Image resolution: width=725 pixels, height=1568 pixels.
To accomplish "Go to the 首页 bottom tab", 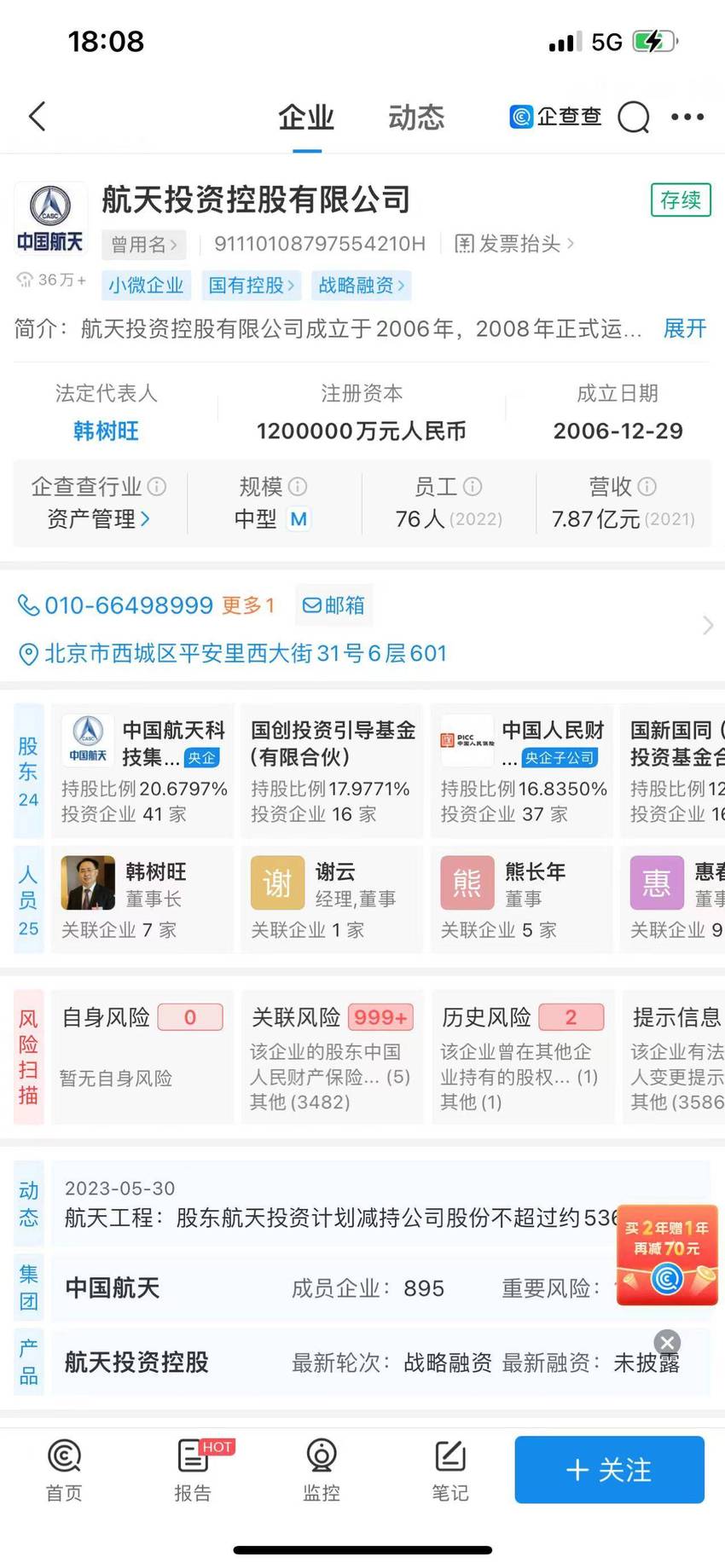I will [x=64, y=1469].
